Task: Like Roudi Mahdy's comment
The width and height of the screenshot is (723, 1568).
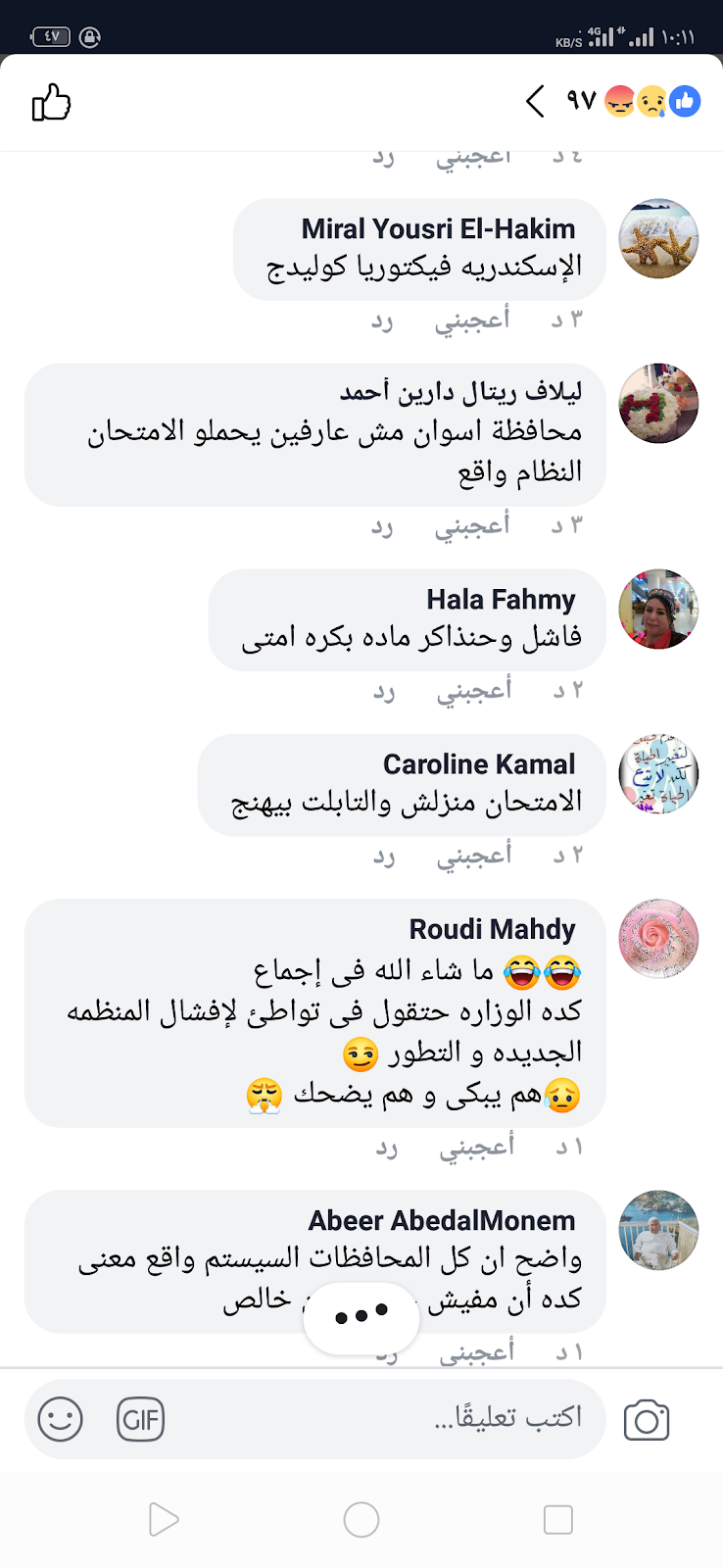Action: coord(476,1146)
